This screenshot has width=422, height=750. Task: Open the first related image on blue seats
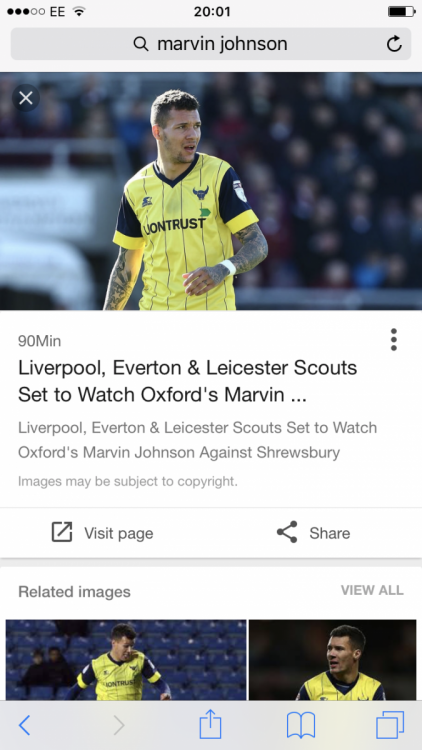(x=126, y=660)
